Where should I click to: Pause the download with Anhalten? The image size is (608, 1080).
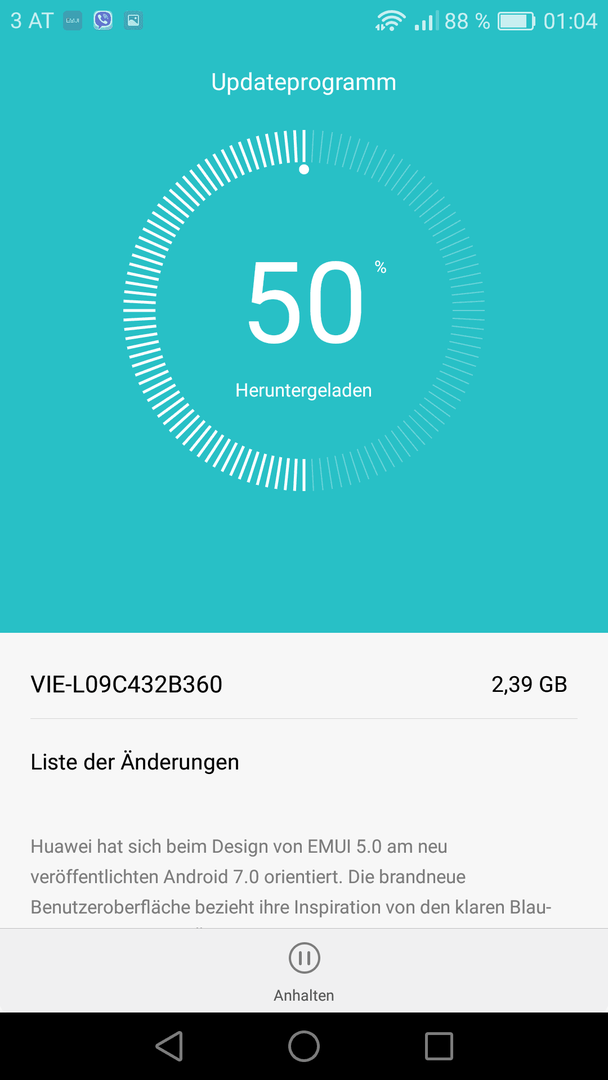[304, 971]
